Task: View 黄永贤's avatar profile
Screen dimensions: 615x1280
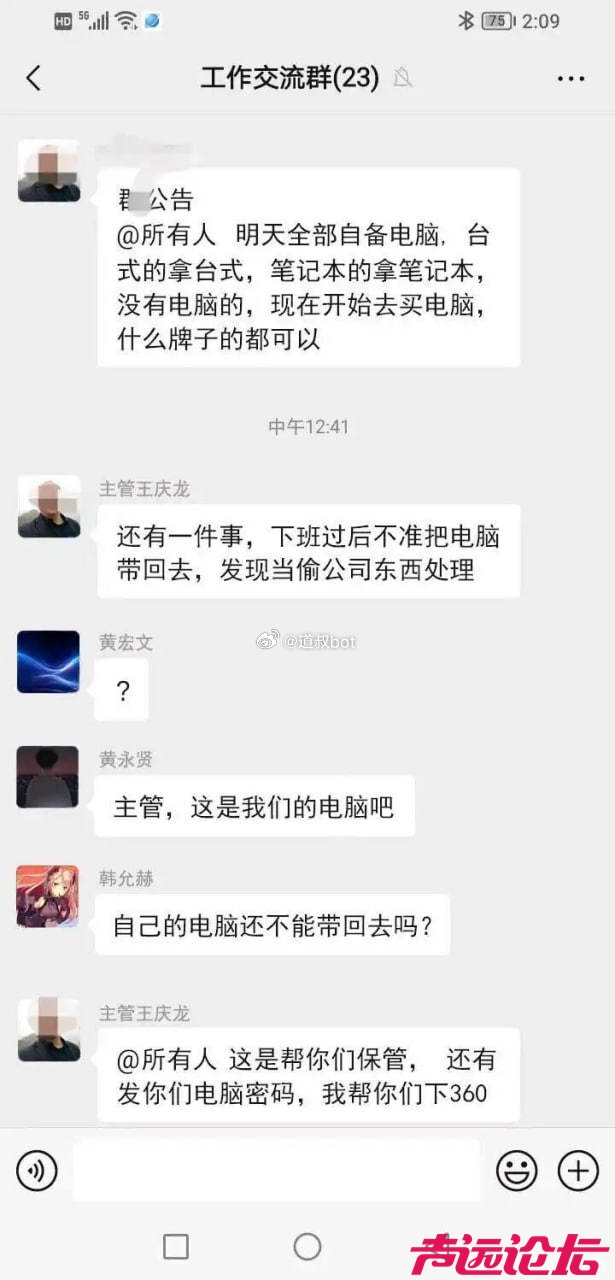Action: (x=48, y=777)
